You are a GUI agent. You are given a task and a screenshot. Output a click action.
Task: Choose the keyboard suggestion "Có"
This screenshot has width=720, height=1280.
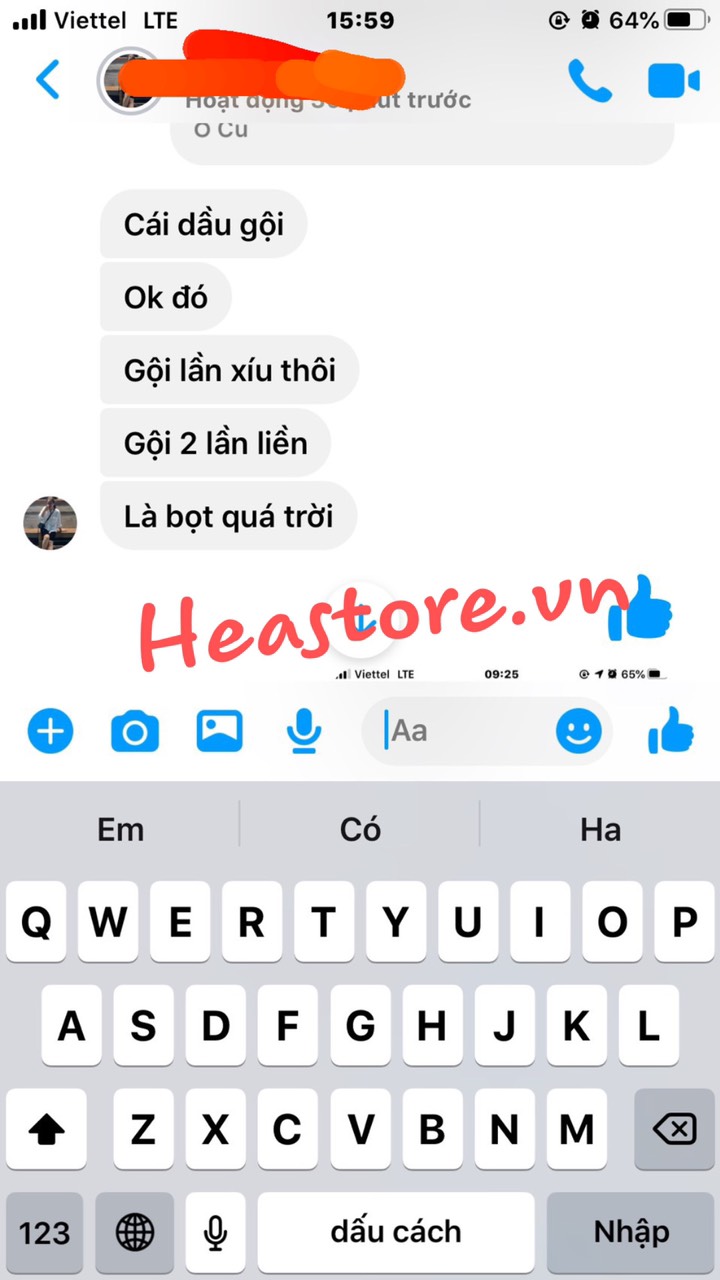pyautogui.click(x=360, y=829)
